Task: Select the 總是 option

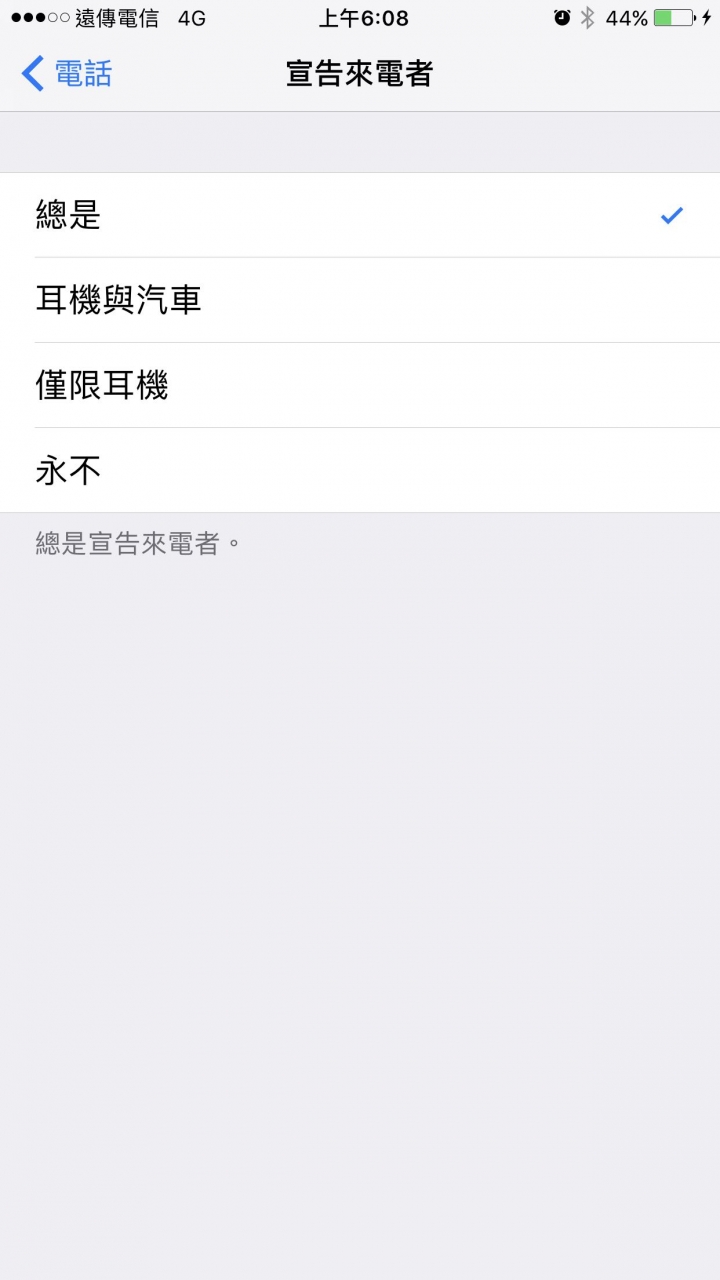Action: pyautogui.click(x=360, y=215)
